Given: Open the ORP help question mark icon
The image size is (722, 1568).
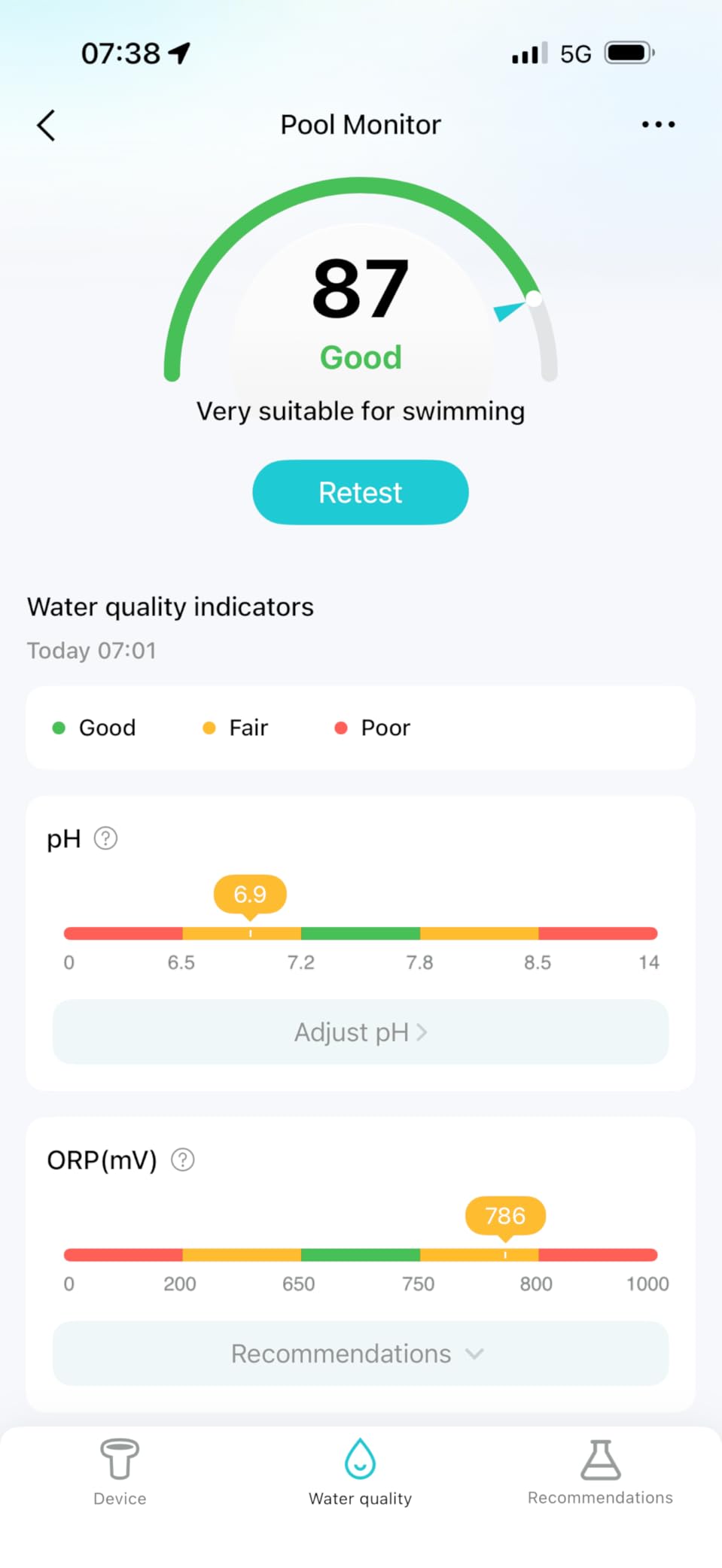Looking at the screenshot, I should [181, 1159].
